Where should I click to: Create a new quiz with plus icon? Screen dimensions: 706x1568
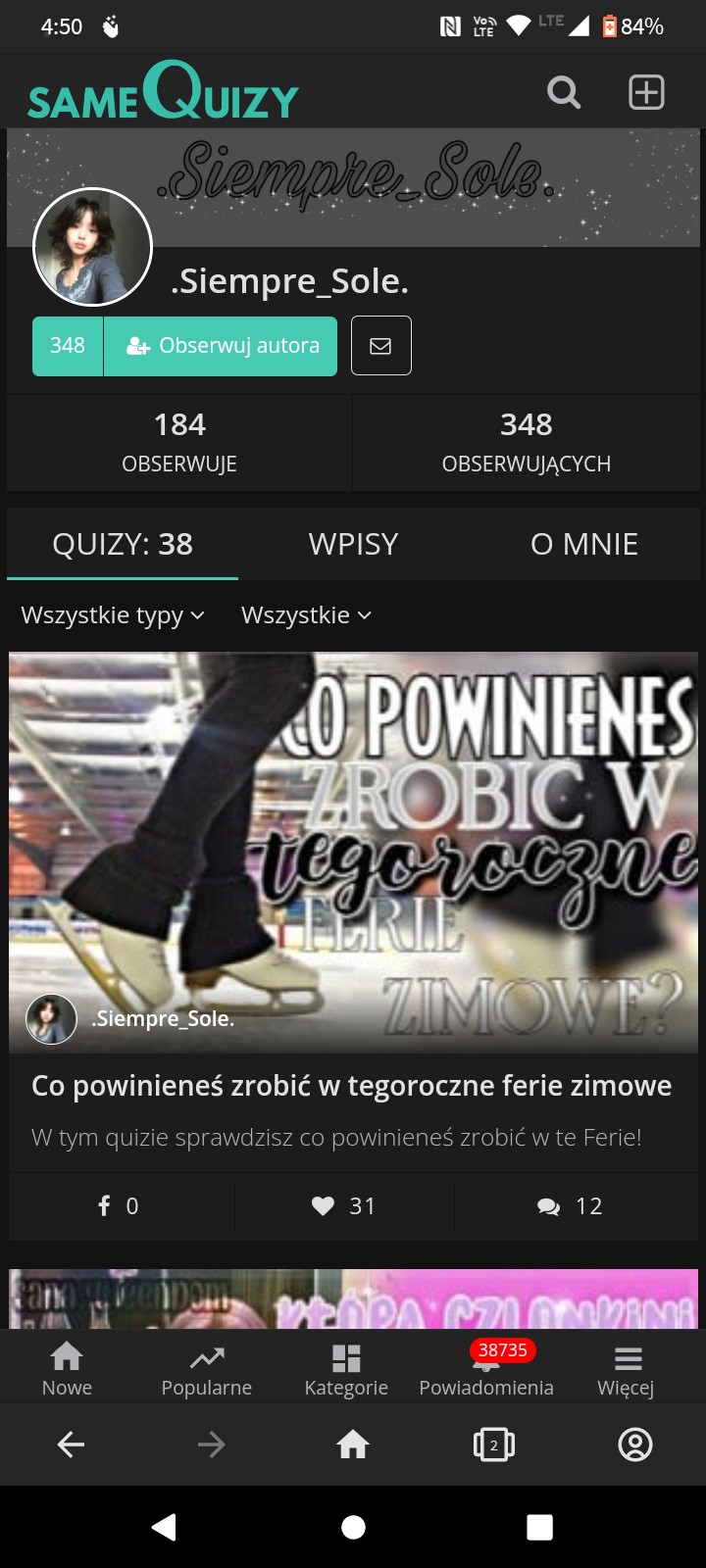pos(646,93)
